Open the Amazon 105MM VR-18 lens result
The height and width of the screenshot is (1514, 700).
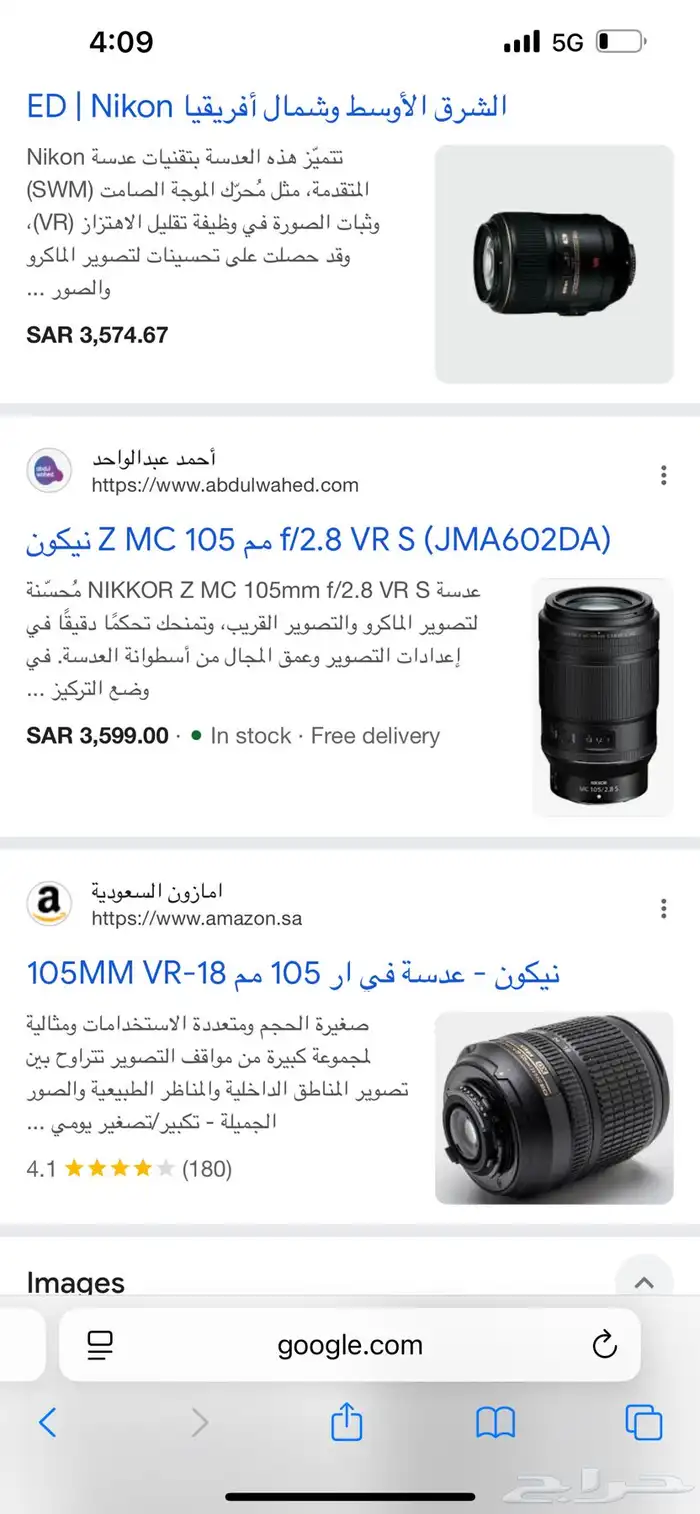click(293, 973)
